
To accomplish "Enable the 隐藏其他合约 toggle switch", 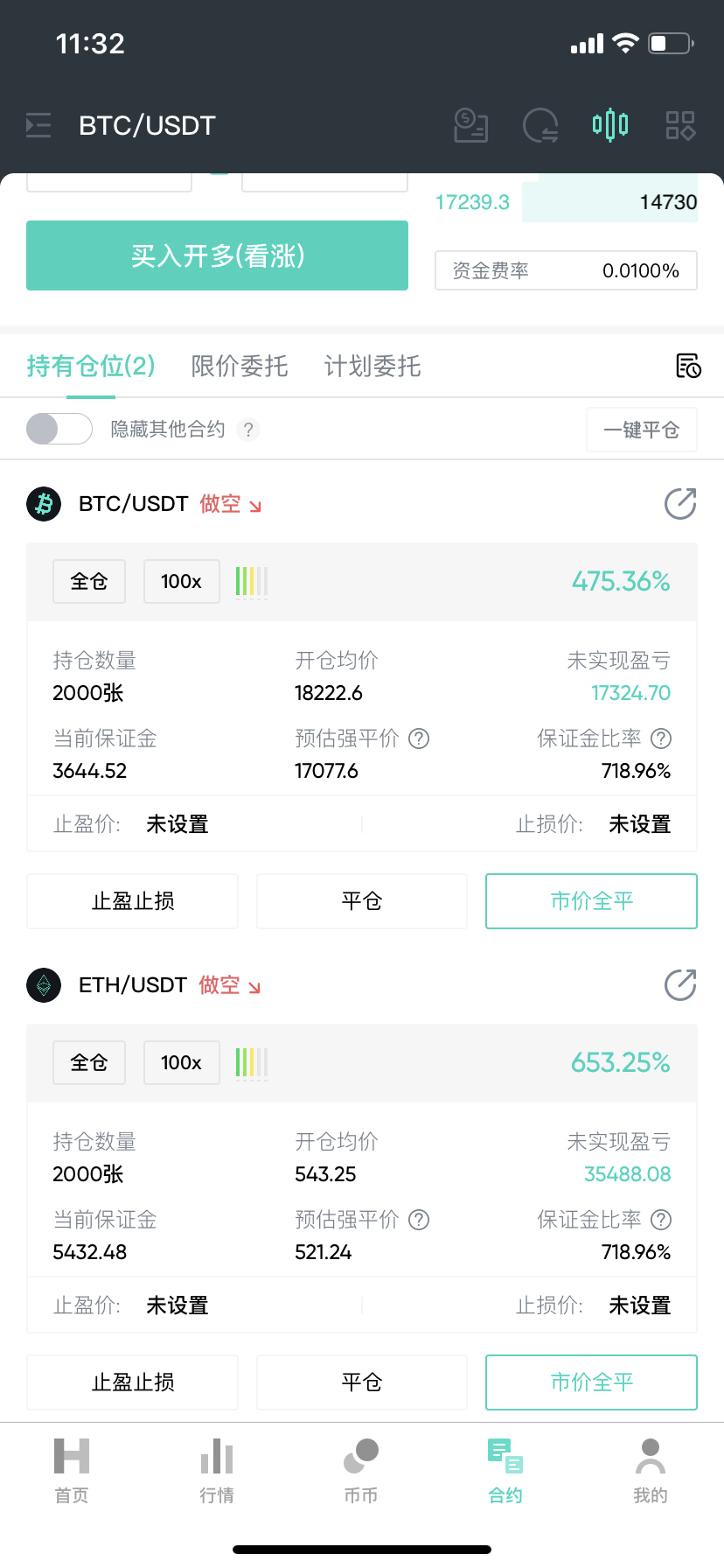I will (x=59, y=429).
